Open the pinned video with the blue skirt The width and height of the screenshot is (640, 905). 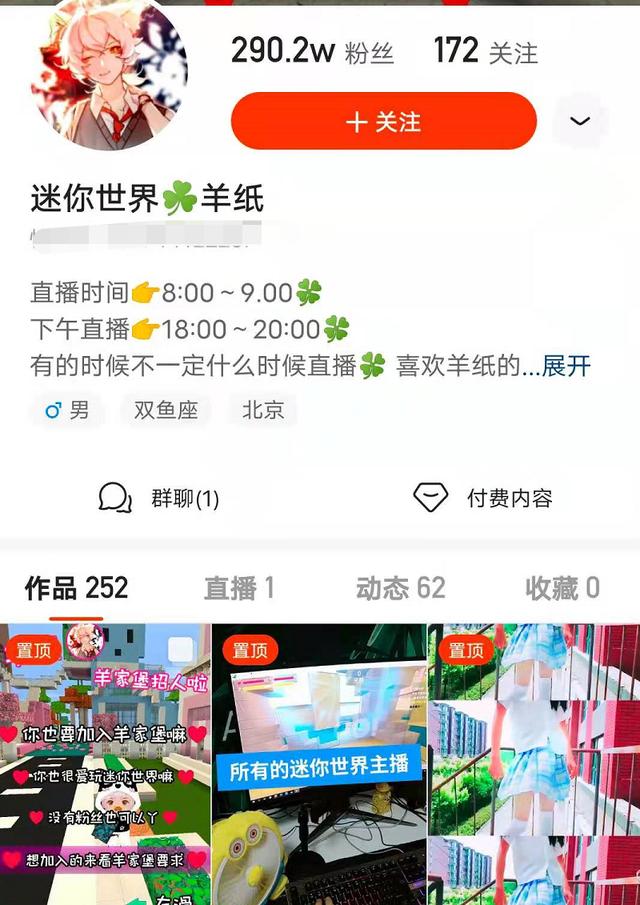coord(534,765)
